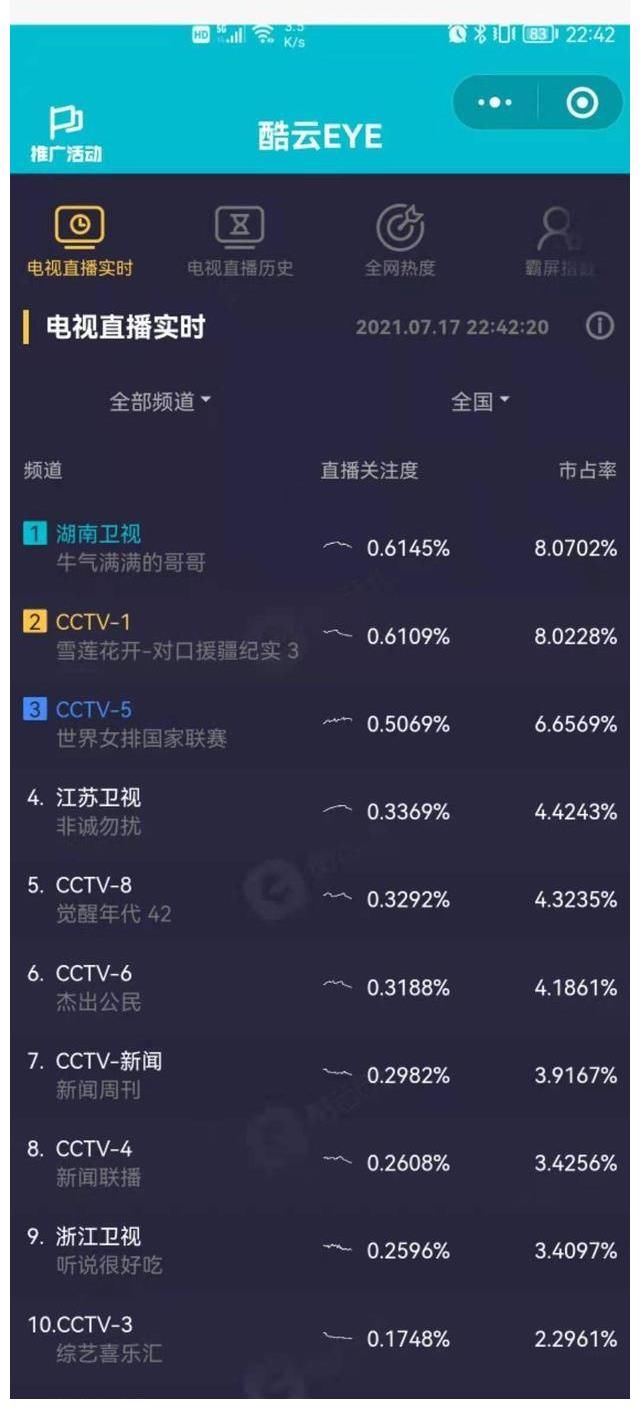Open the 推广活动 flag icon

coord(66,133)
